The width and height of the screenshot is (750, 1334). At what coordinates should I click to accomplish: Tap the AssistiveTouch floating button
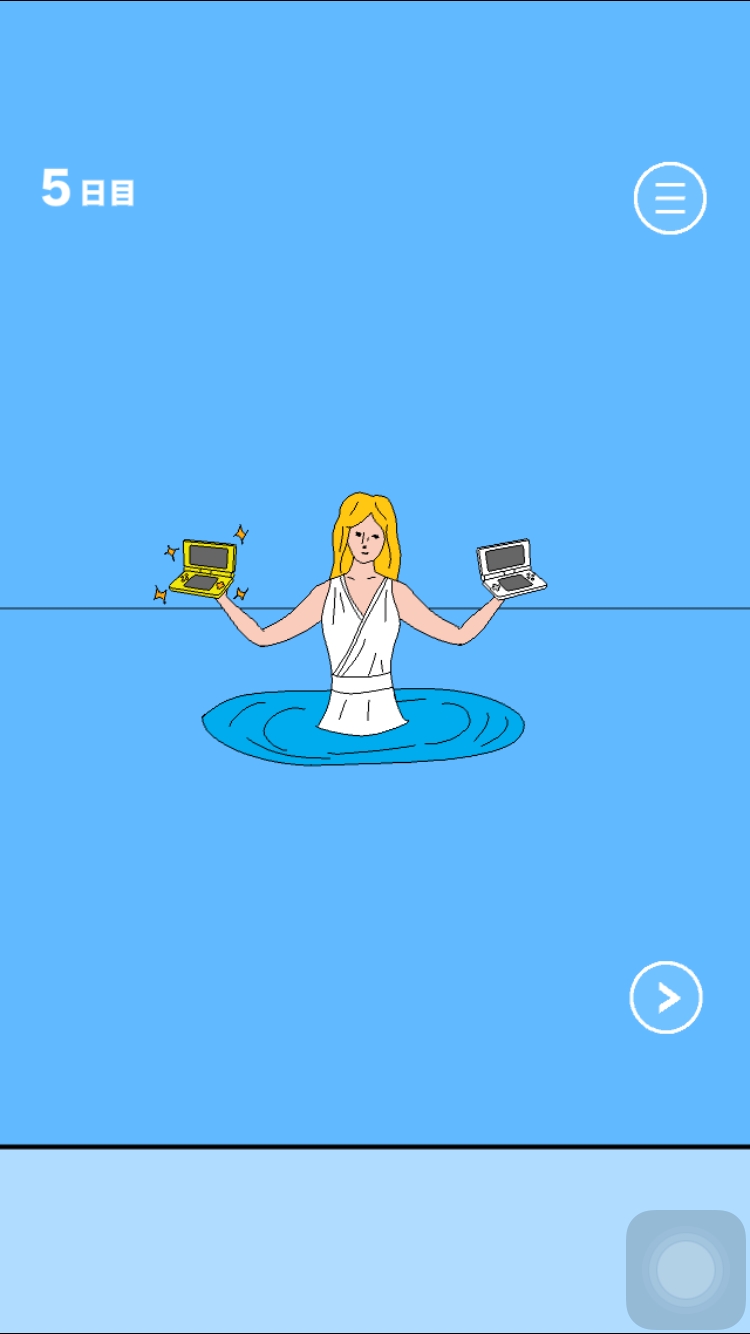(x=686, y=1270)
